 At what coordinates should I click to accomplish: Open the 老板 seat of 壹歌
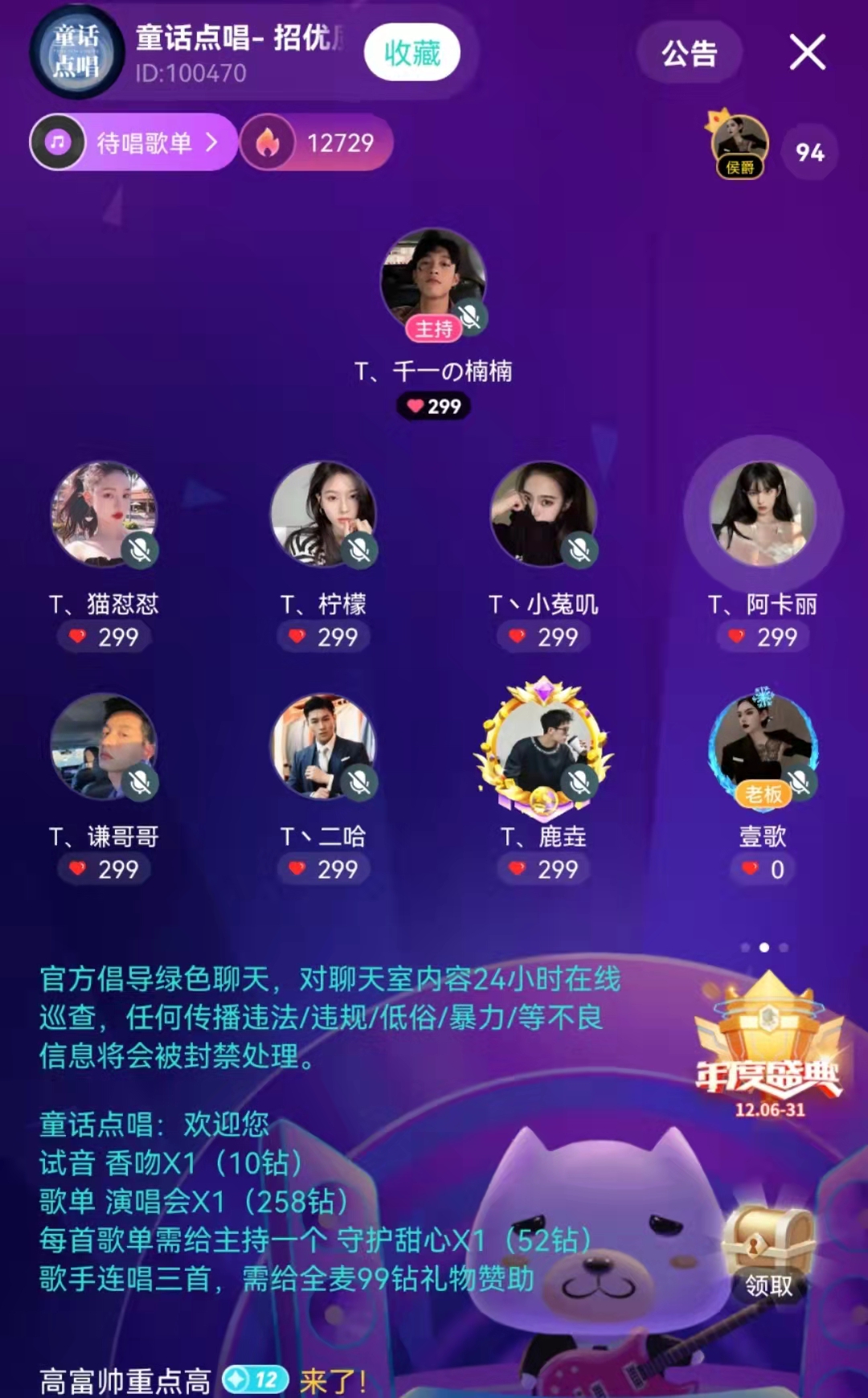point(763,747)
